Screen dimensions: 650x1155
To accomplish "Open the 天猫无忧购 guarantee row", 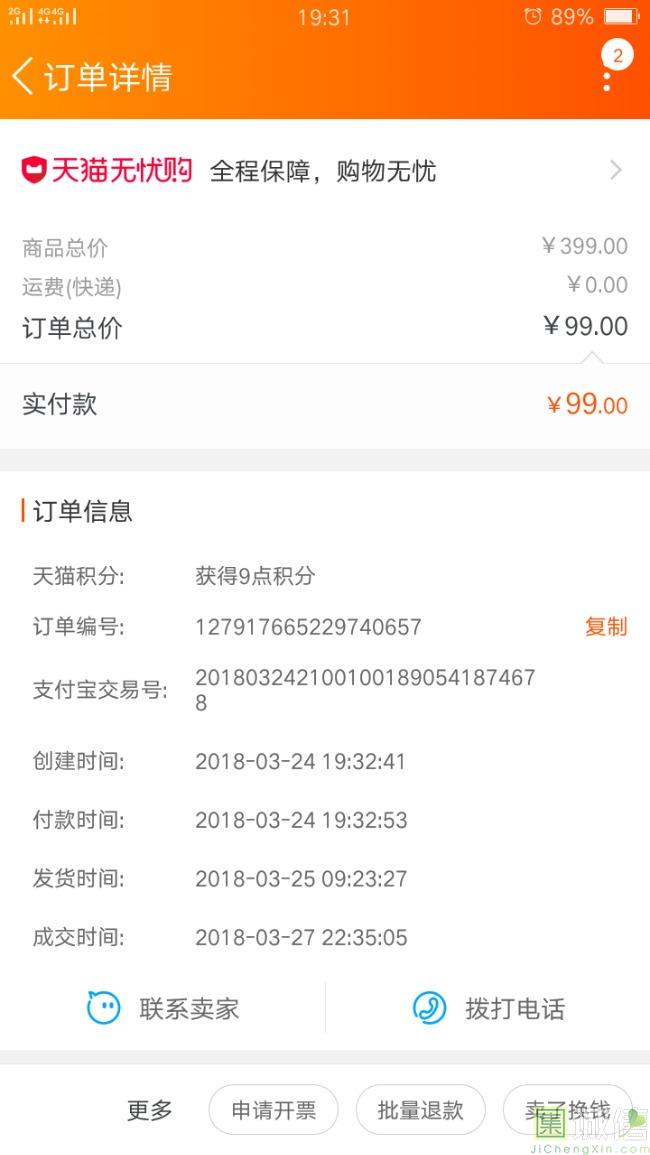I will pos(325,171).
